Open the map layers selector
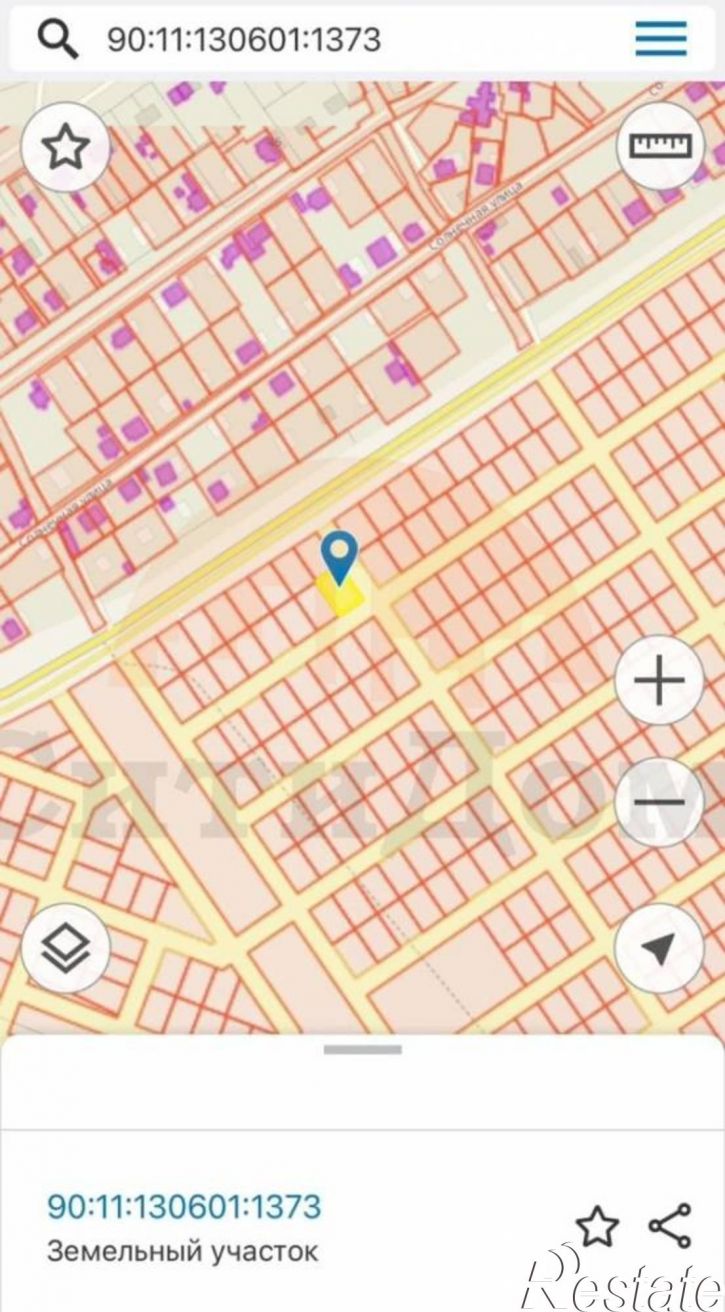The width and height of the screenshot is (725, 1312). [65, 949]
